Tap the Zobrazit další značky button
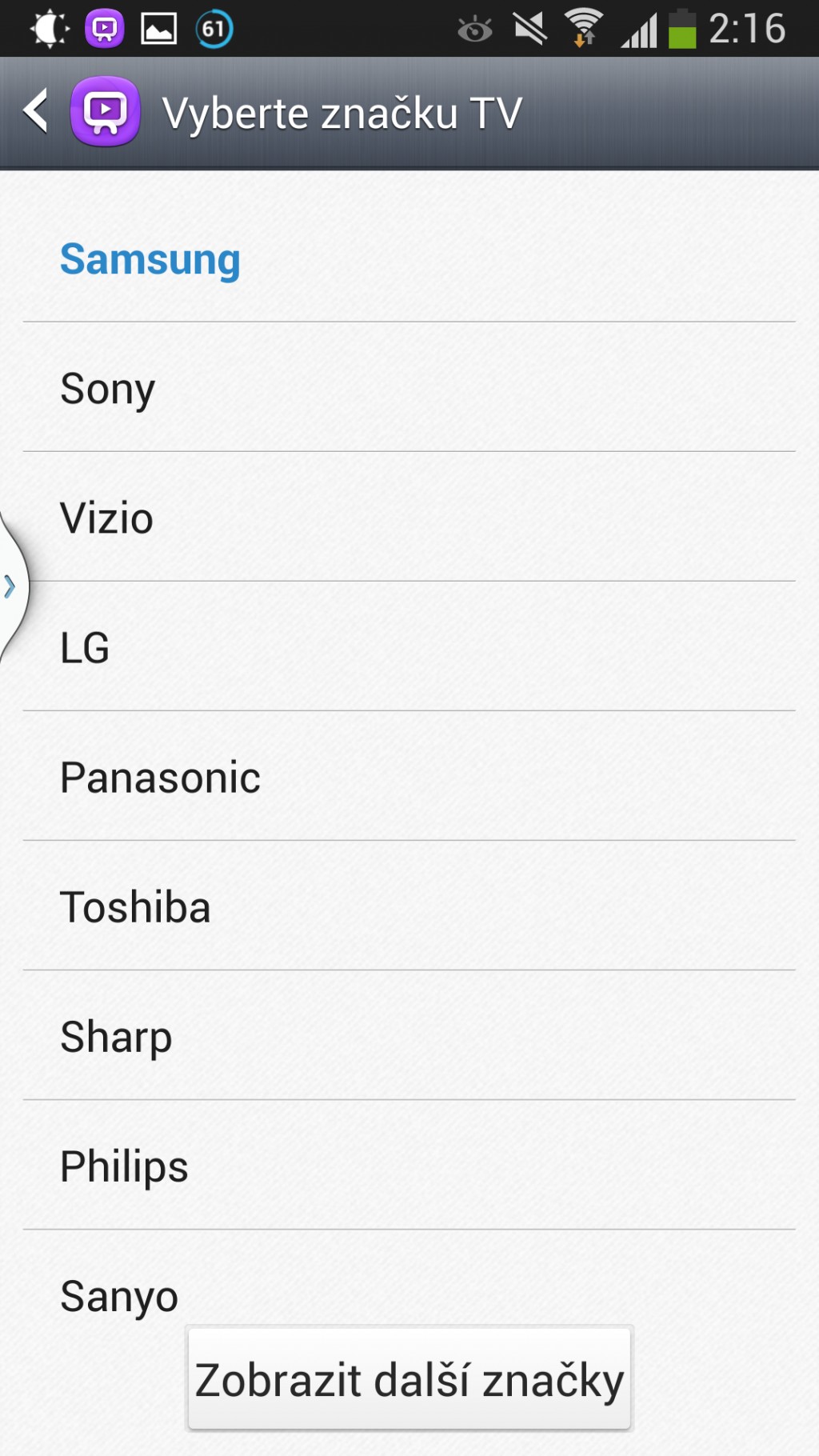 click(409, 1379)
